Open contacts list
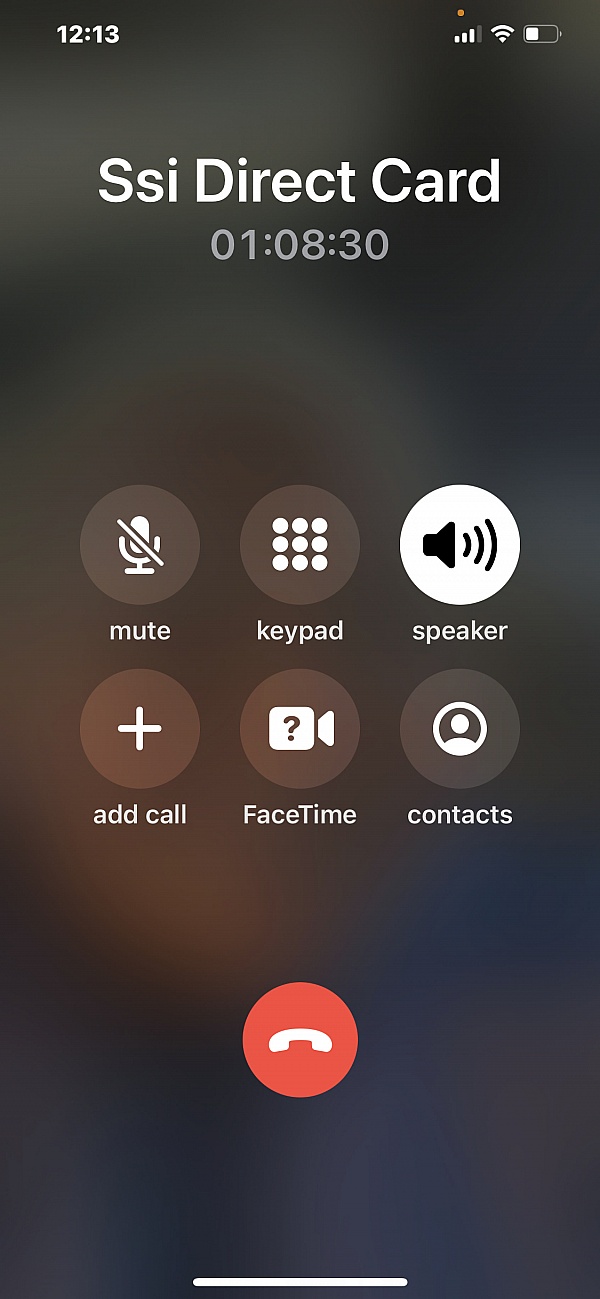Image resolution: width=600 pixels, height=1299 pixels. pyautogui.click(x=460, y=729)
